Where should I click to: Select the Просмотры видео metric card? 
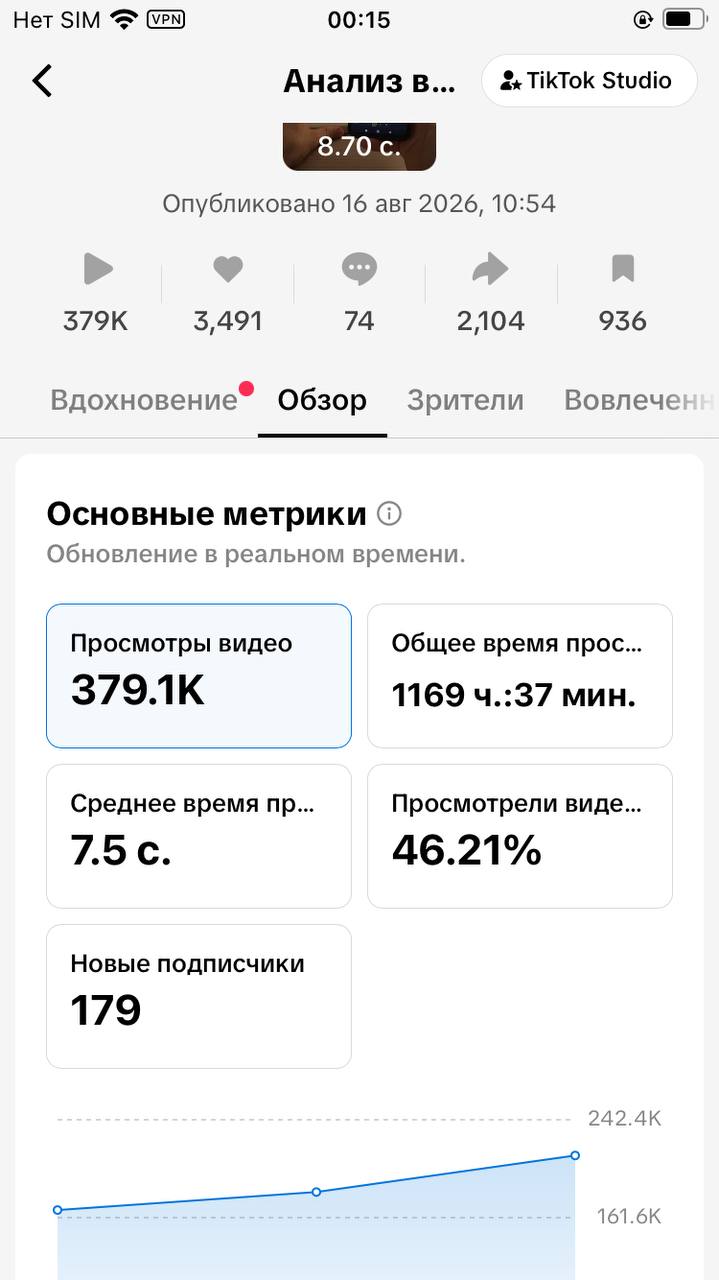(199, 676)
